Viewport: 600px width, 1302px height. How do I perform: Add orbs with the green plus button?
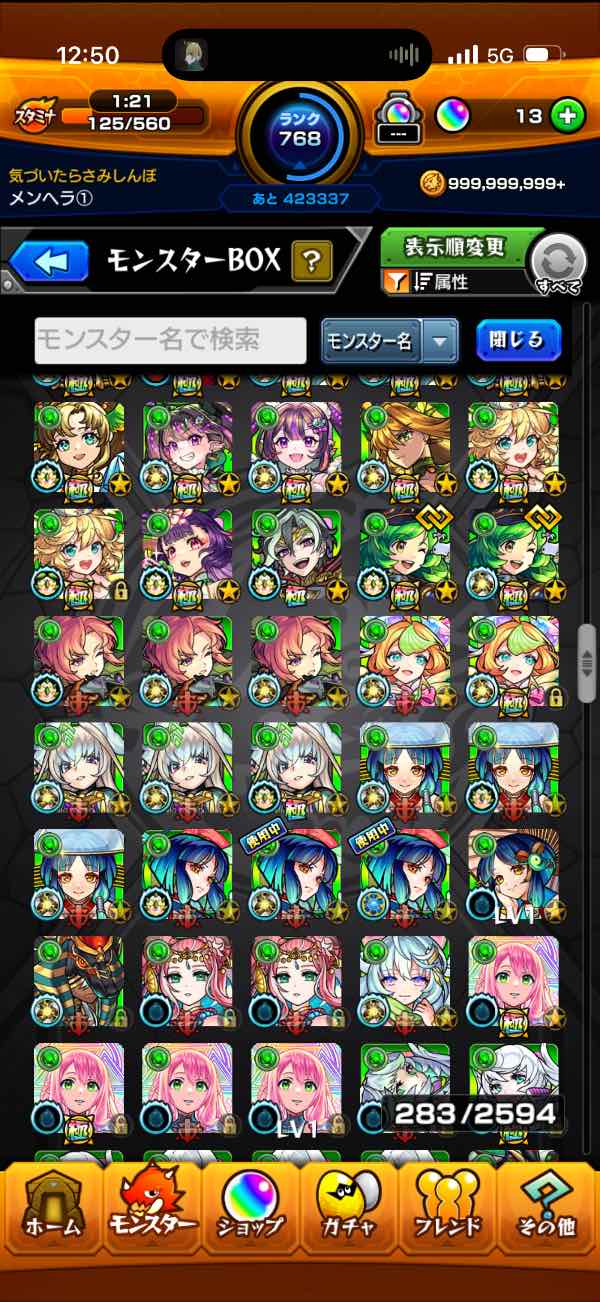(567, 116)
